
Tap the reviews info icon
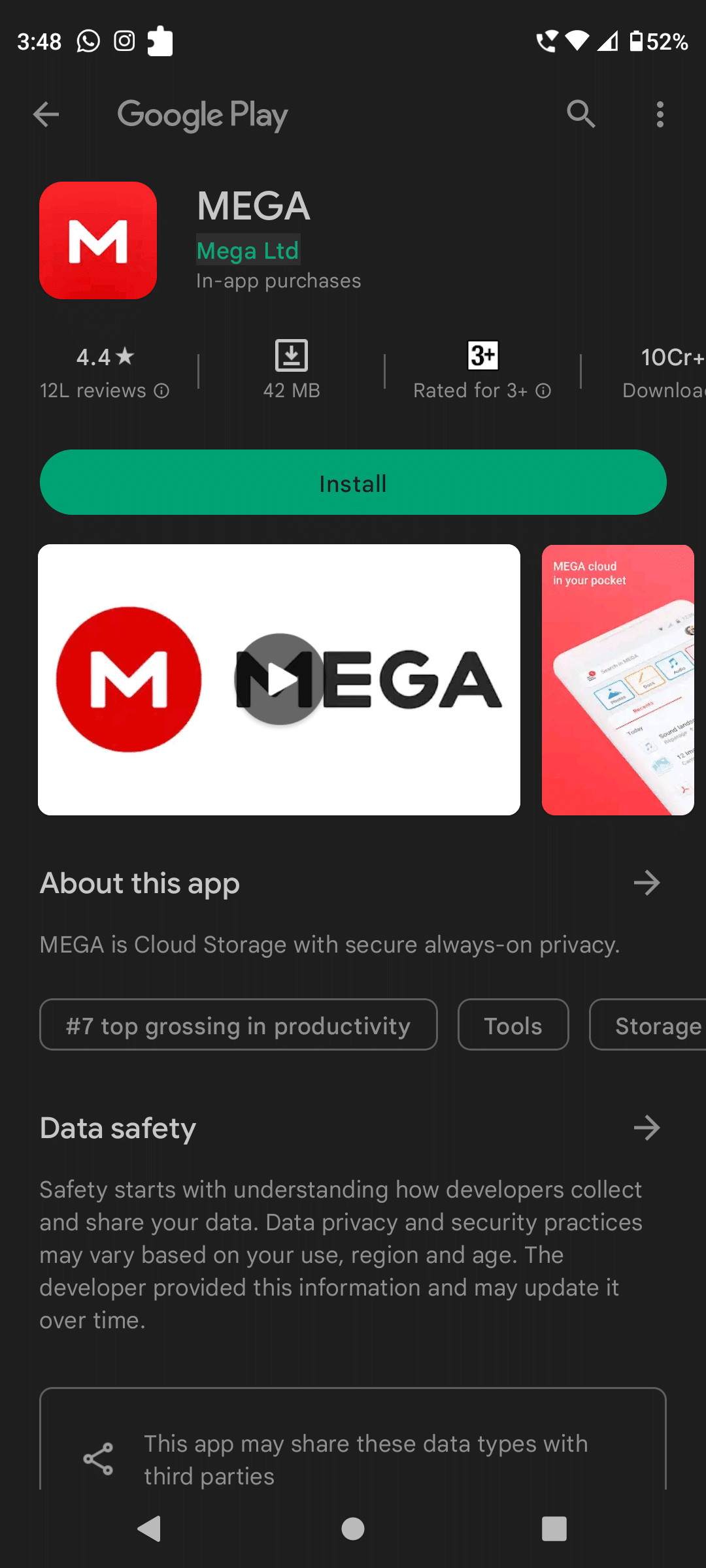point(161,390)
